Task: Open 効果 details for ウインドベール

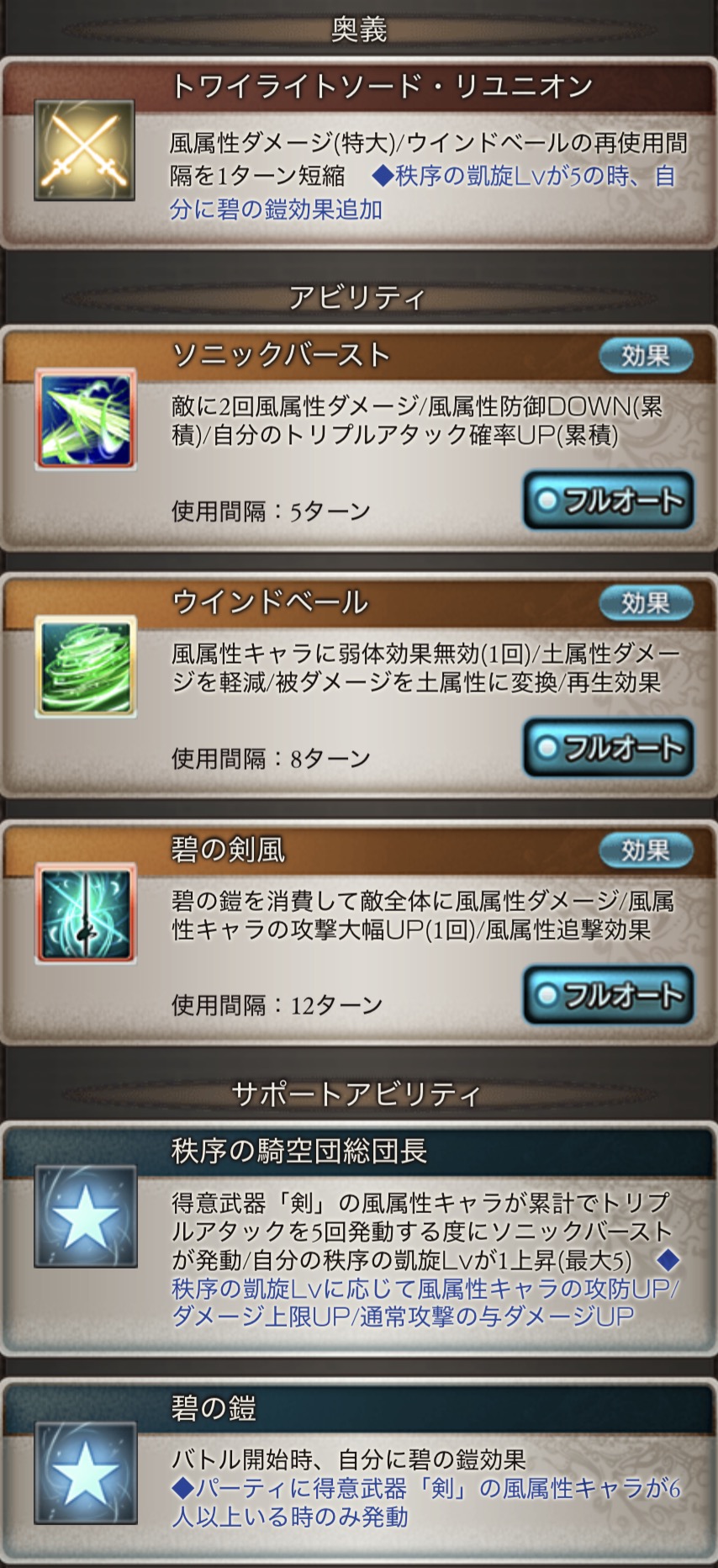Action: coord(646,603)
